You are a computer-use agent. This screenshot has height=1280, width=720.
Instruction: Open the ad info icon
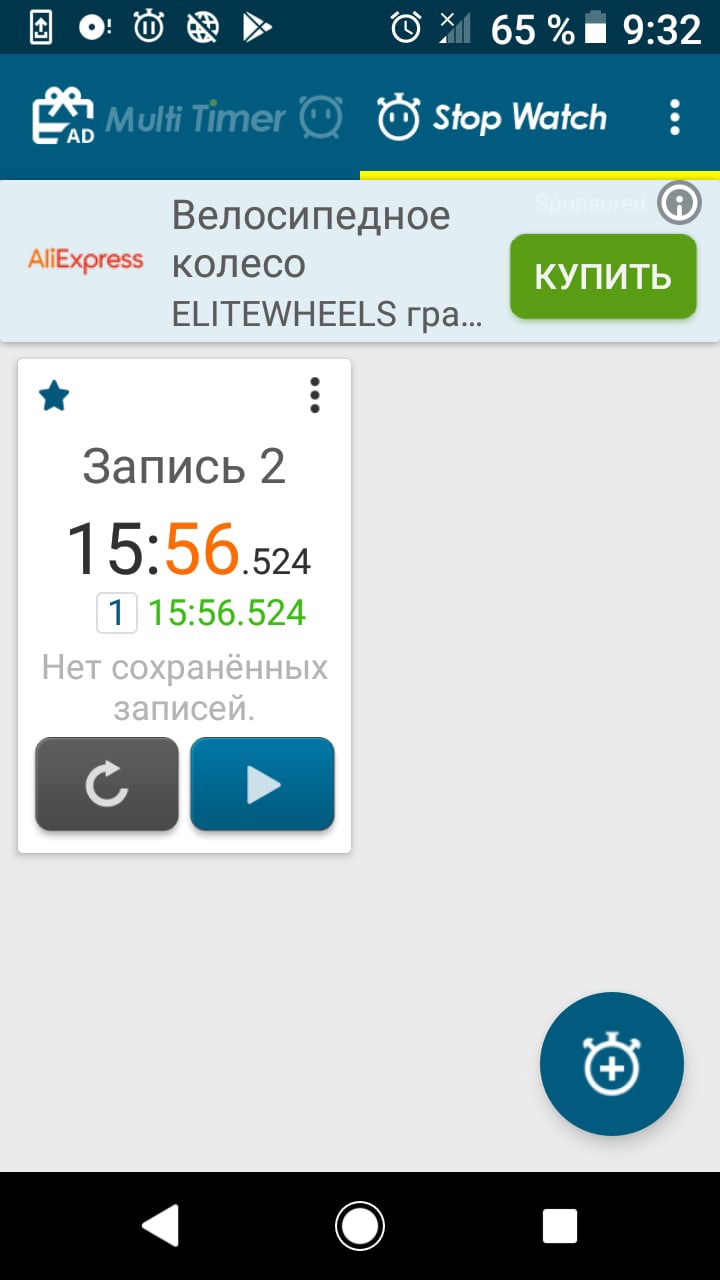click(679, 204)
